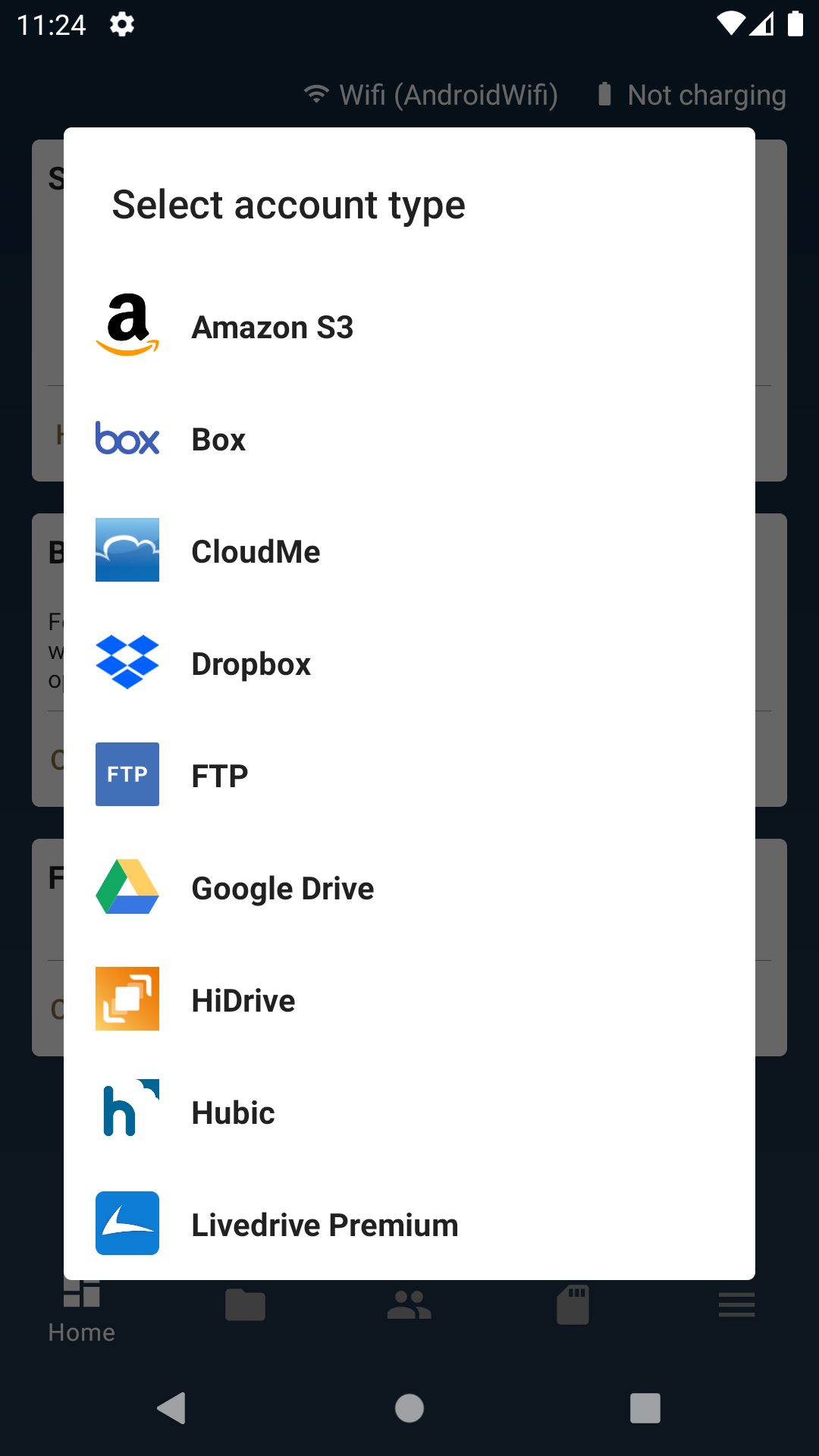Image resolution: width=819 pixels, height=1456 pixels.
Task: Tap the system home button
Action: click(409, 1408)
